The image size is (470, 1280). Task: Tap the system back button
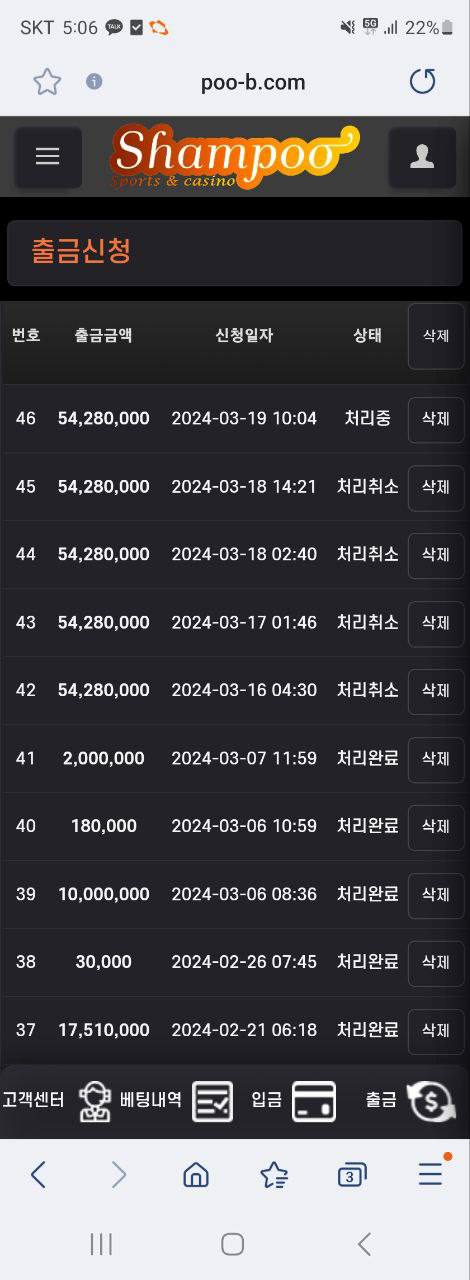point(364,1244)
